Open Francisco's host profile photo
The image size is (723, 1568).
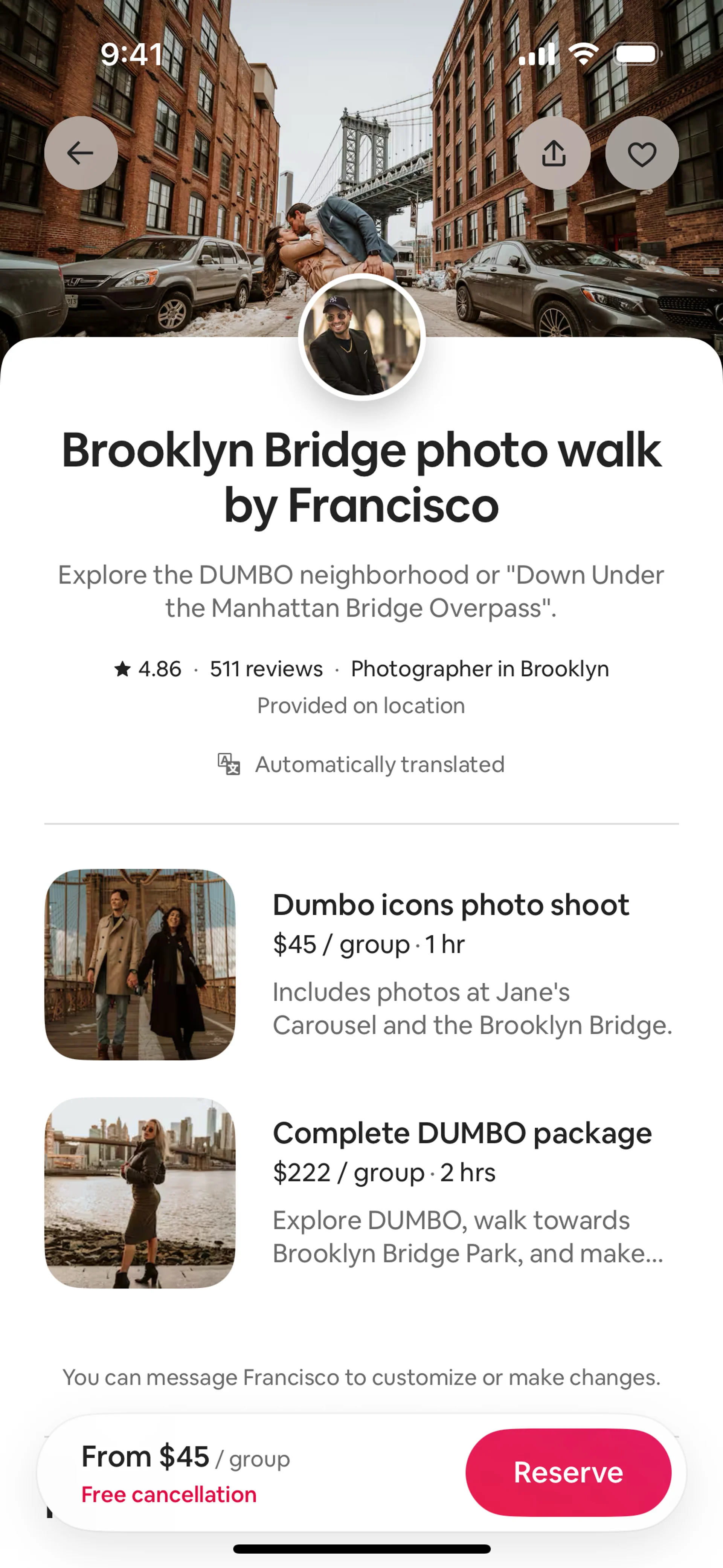click(361, 336)
